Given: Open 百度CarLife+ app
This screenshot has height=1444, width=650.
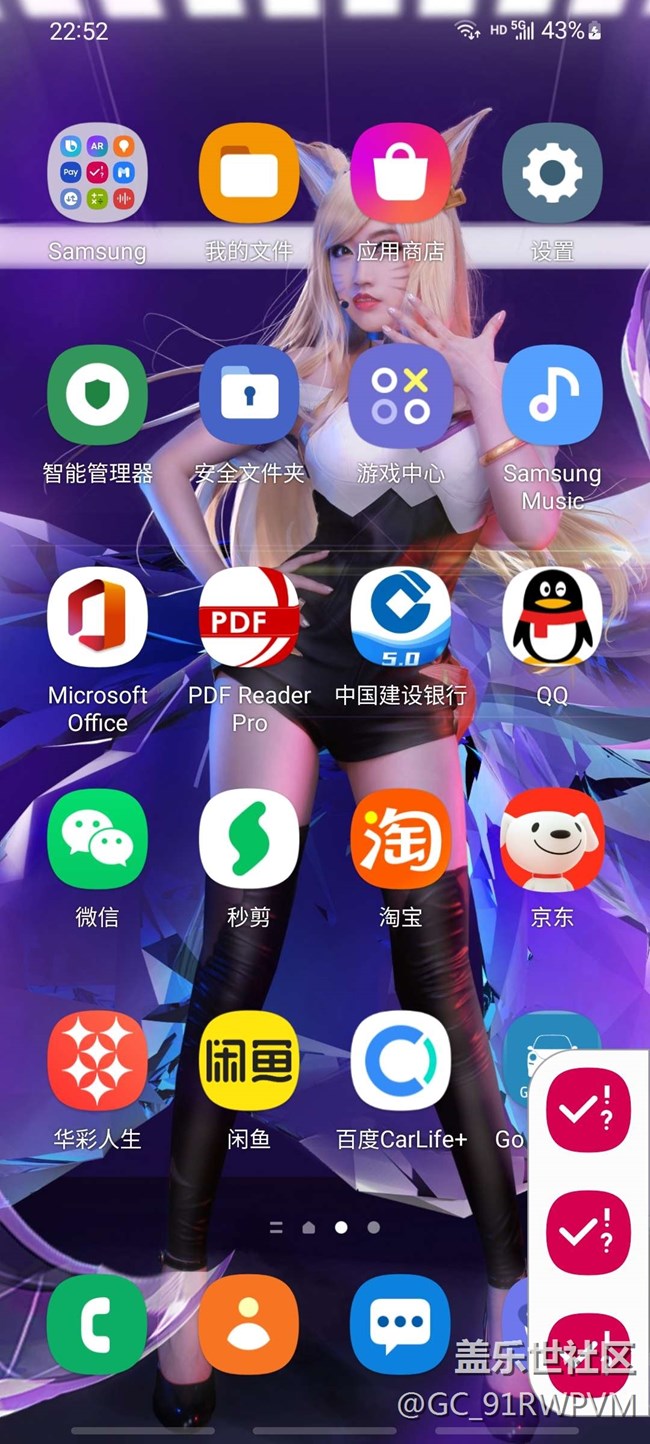Looking at the screenshot, I should click(400, 1060).
